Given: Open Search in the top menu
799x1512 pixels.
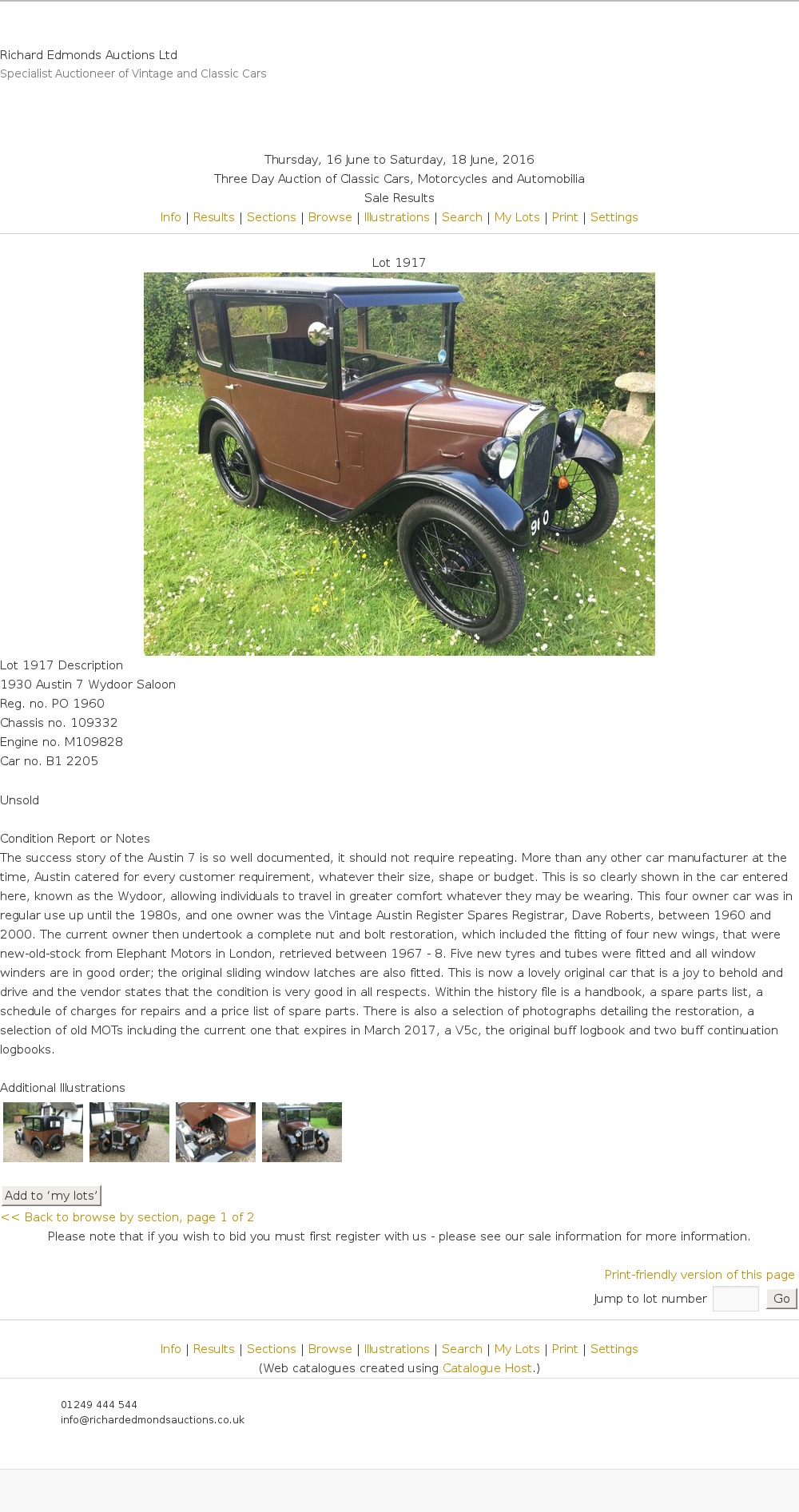Looking at the screenshot, I should pos(462,217).
